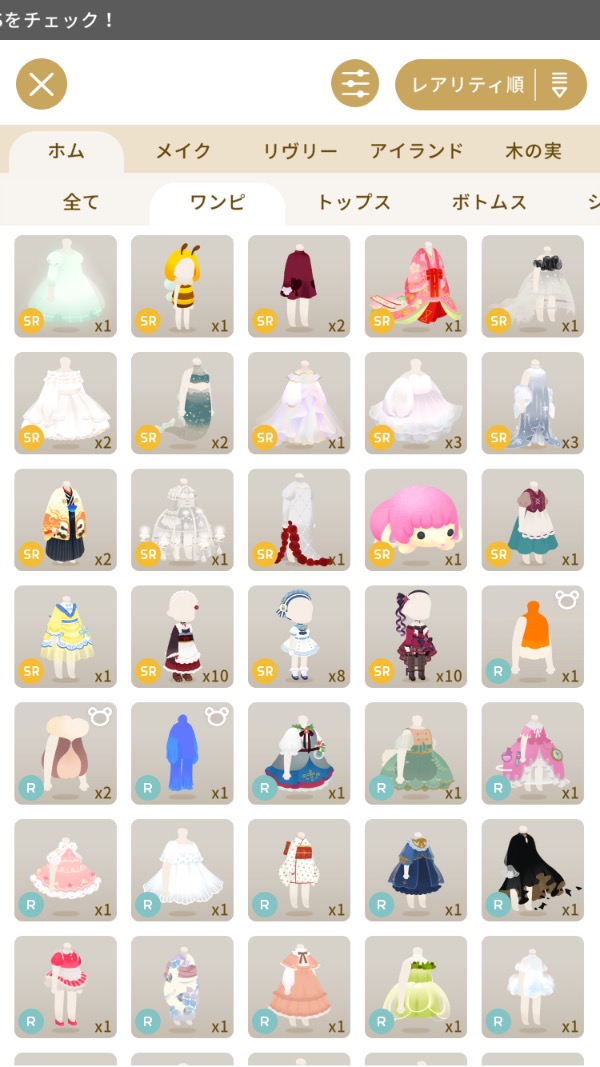Pick the black cape outfit
This screenshot has width=600, height=1067.
(533, 871)
